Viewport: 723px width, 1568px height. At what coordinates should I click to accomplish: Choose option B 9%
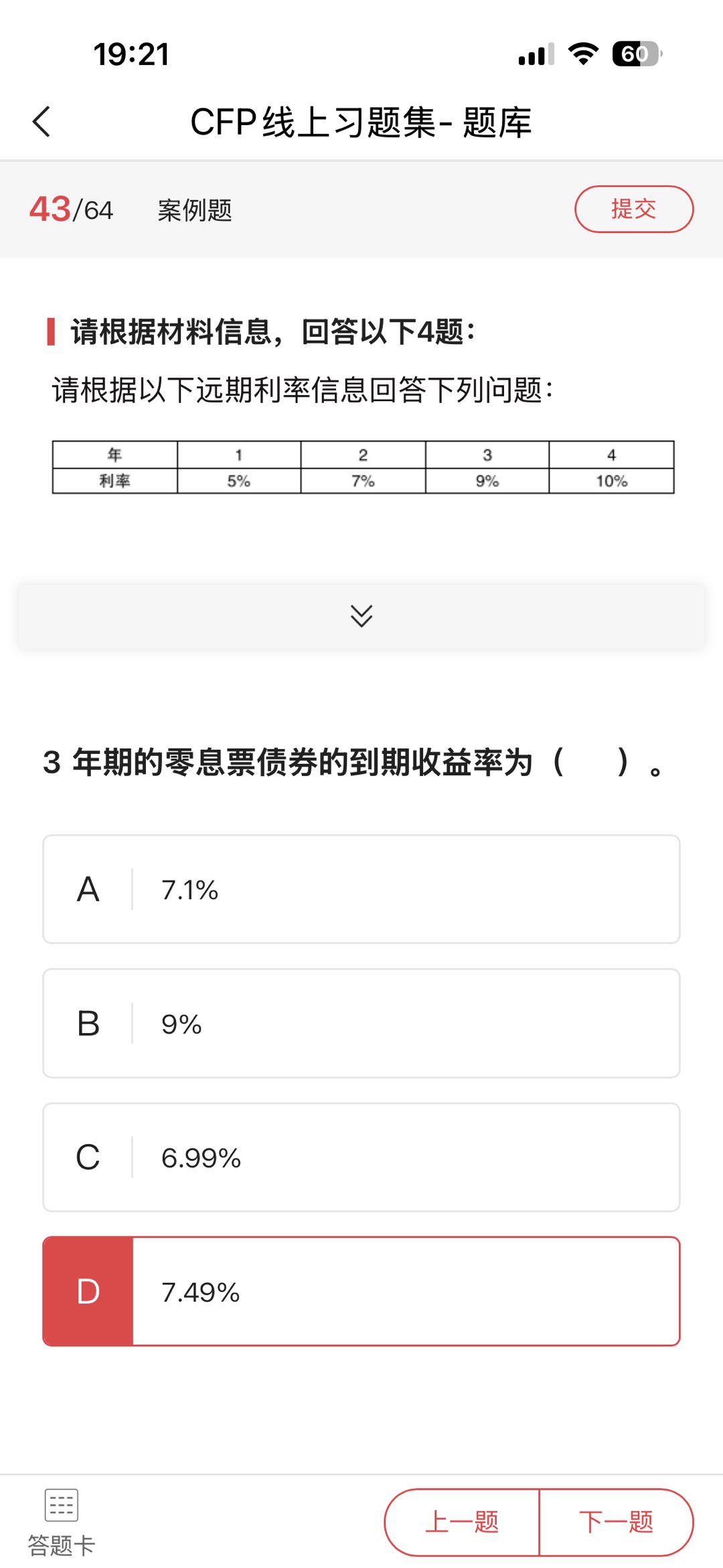point(361,1023)
